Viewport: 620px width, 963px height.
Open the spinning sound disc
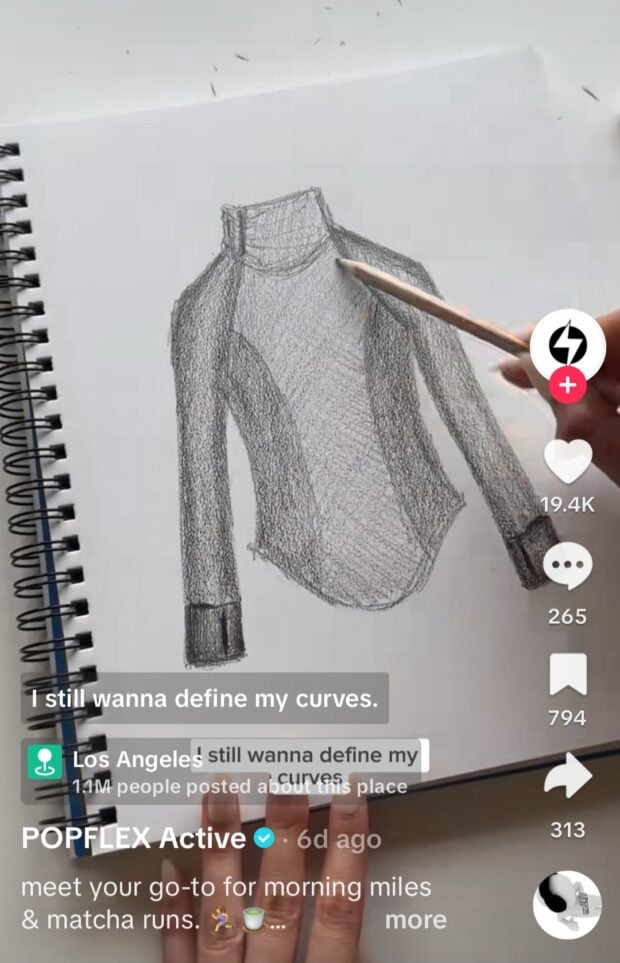click(x=567, y=904)
